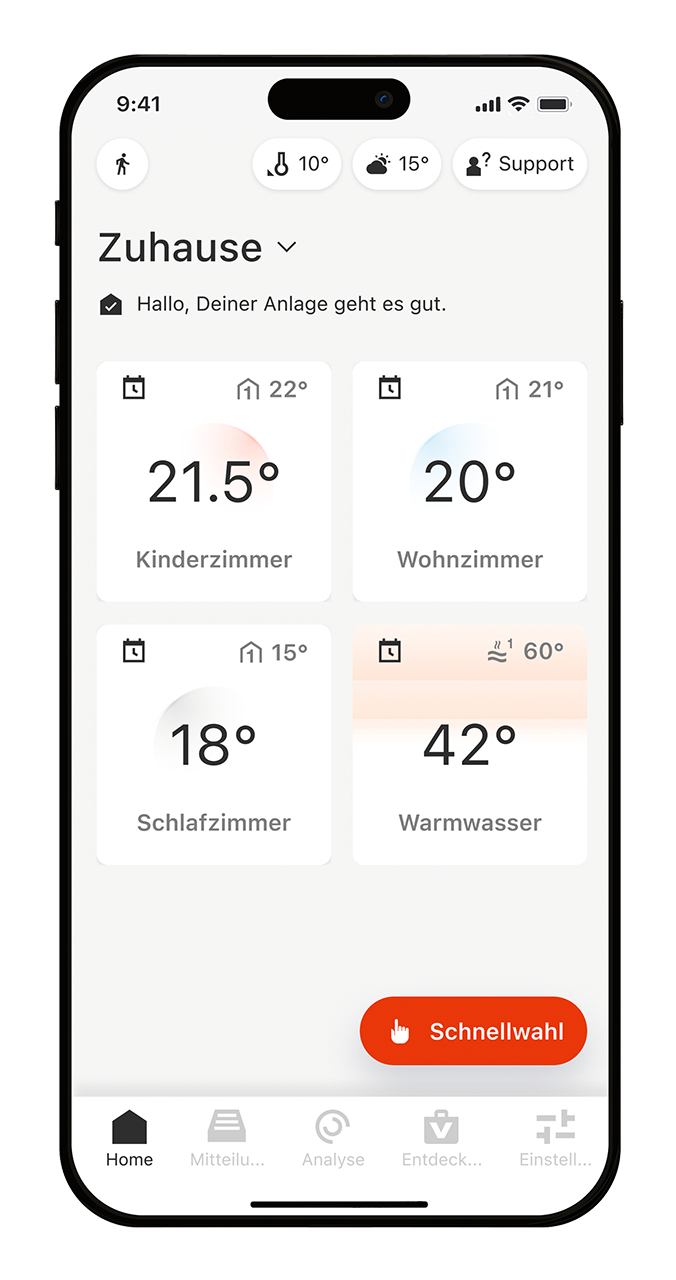Switch to the Einstellungen tab
Viewport: 676px width, 1280px height.
tap(554, 1138)
